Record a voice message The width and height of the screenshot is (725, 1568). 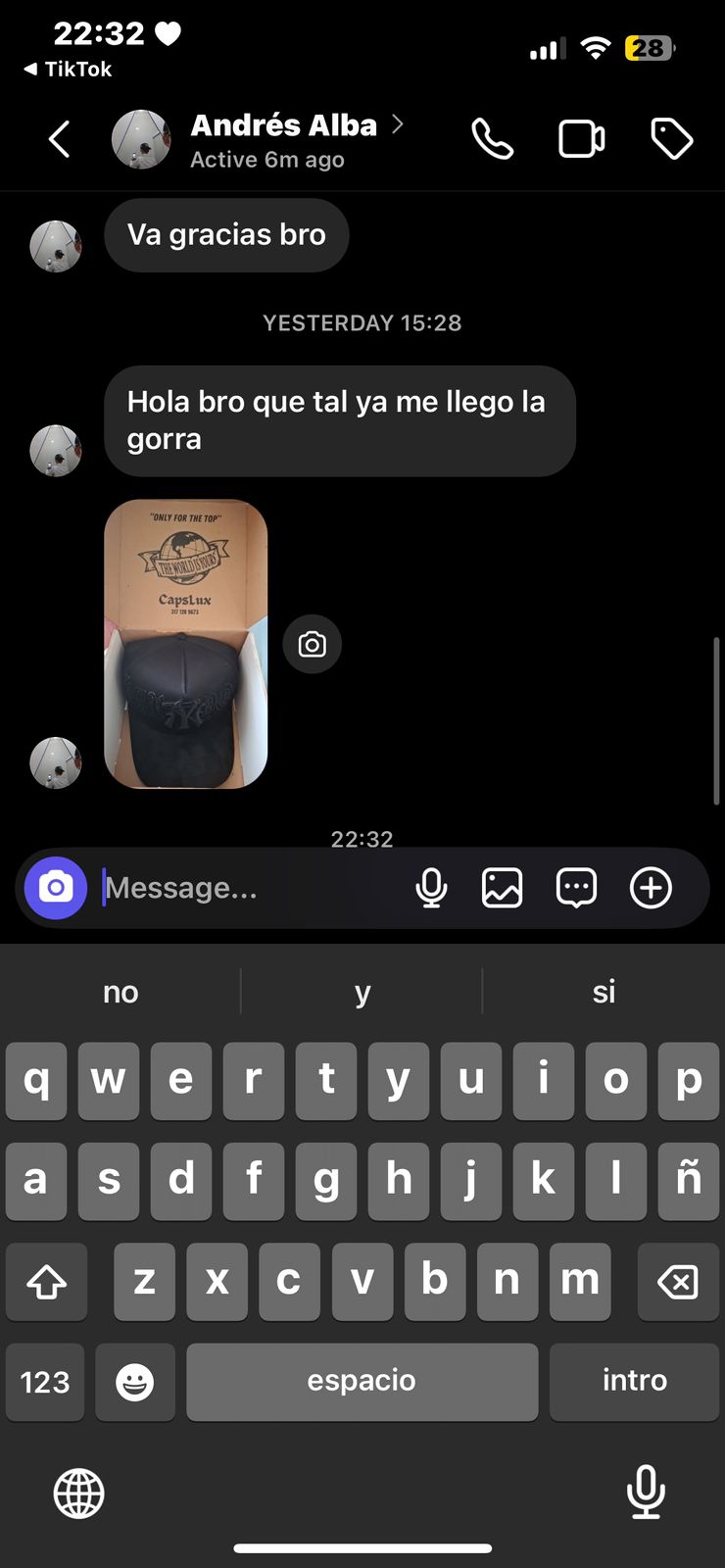431,888
